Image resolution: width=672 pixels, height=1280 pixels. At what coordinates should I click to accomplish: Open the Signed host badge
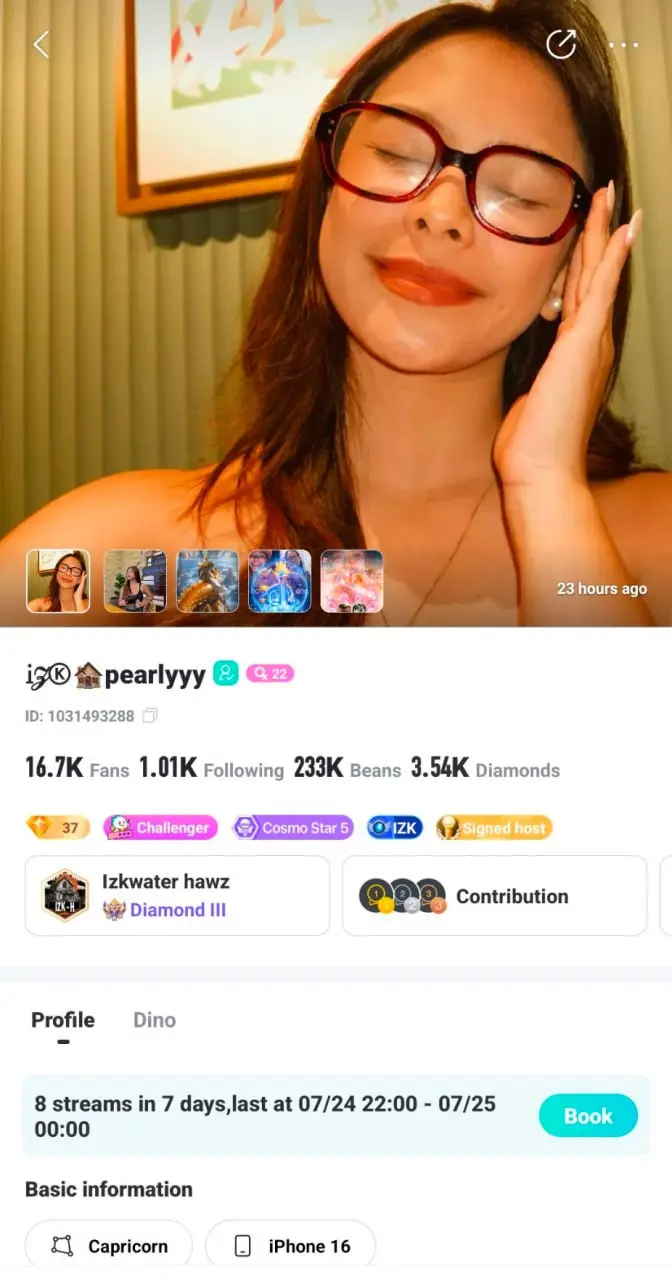pos(494,827)
